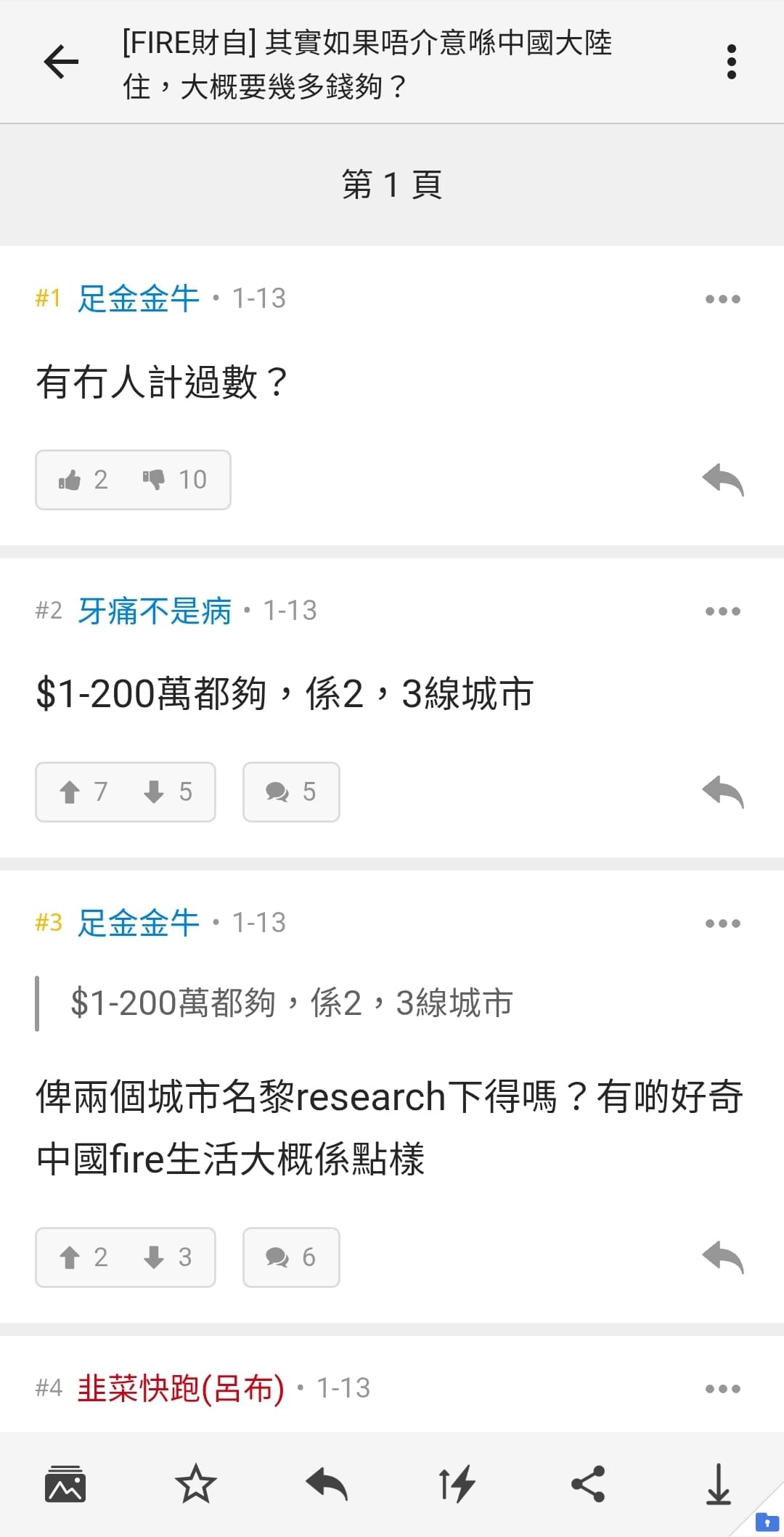Go back using the top arrow
The height and width of the screenshot is (1537, 784).
tap(62, 61)
